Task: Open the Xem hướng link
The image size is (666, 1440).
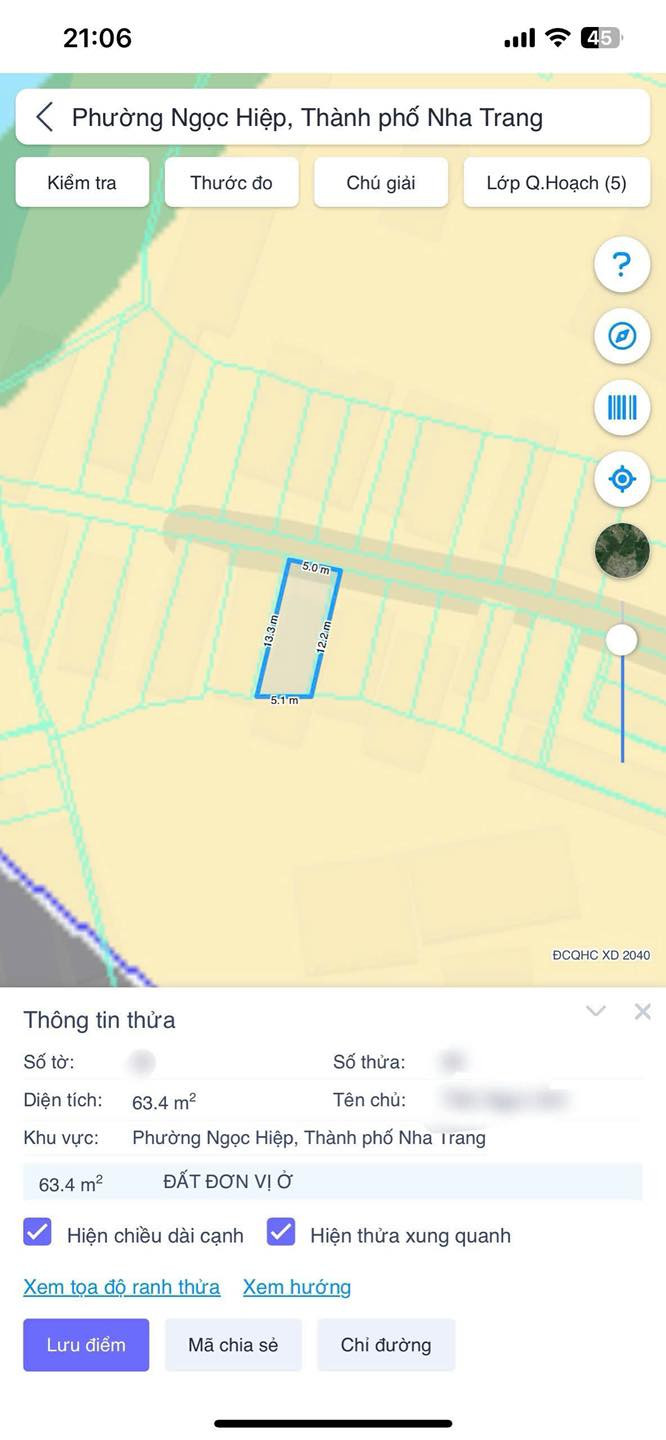Action: 297,1287
